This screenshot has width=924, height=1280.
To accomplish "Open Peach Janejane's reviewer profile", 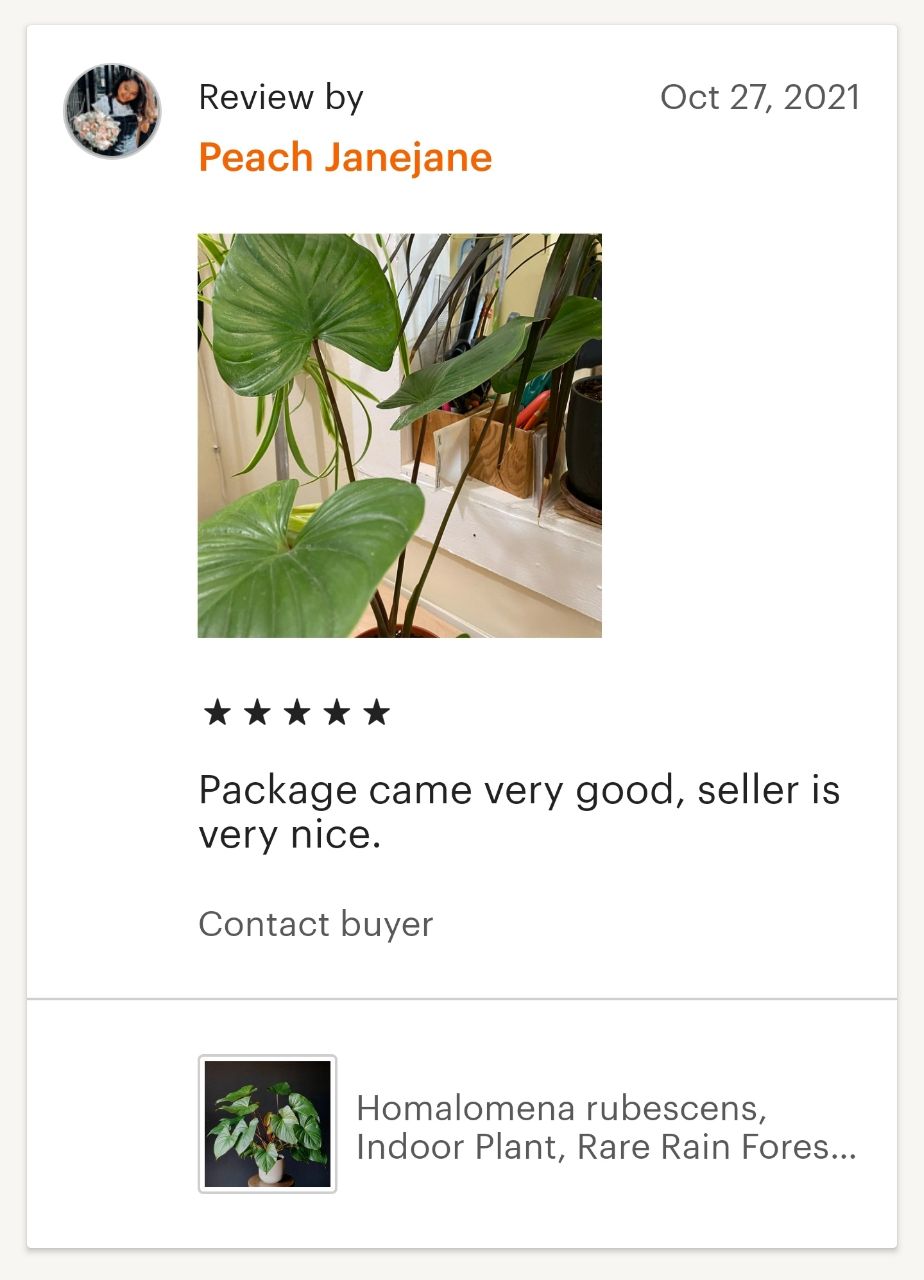I will point(345,158).
